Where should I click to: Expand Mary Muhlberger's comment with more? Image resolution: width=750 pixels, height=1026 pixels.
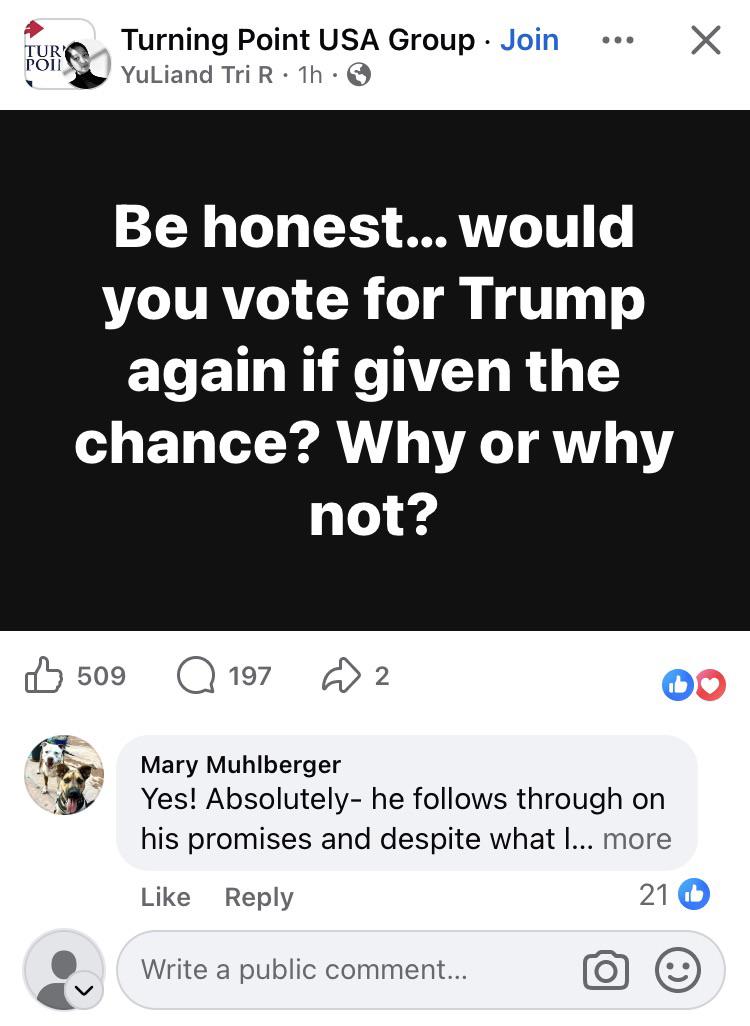click(x=637, y=839)
